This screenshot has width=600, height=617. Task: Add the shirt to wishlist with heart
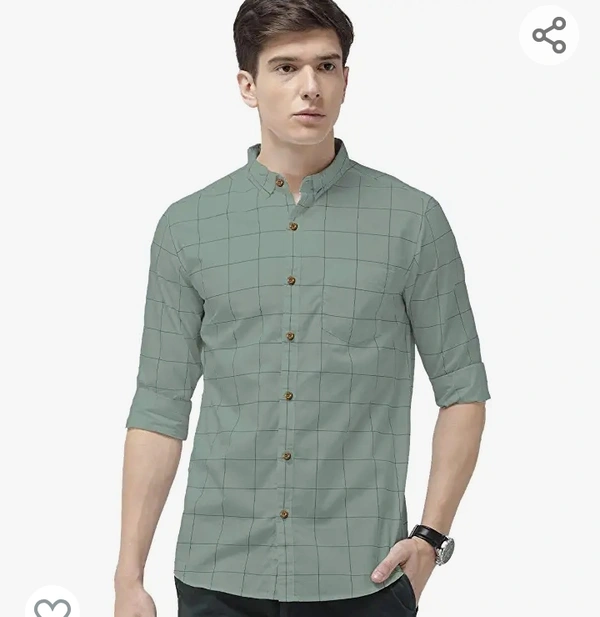pos(52,606)
